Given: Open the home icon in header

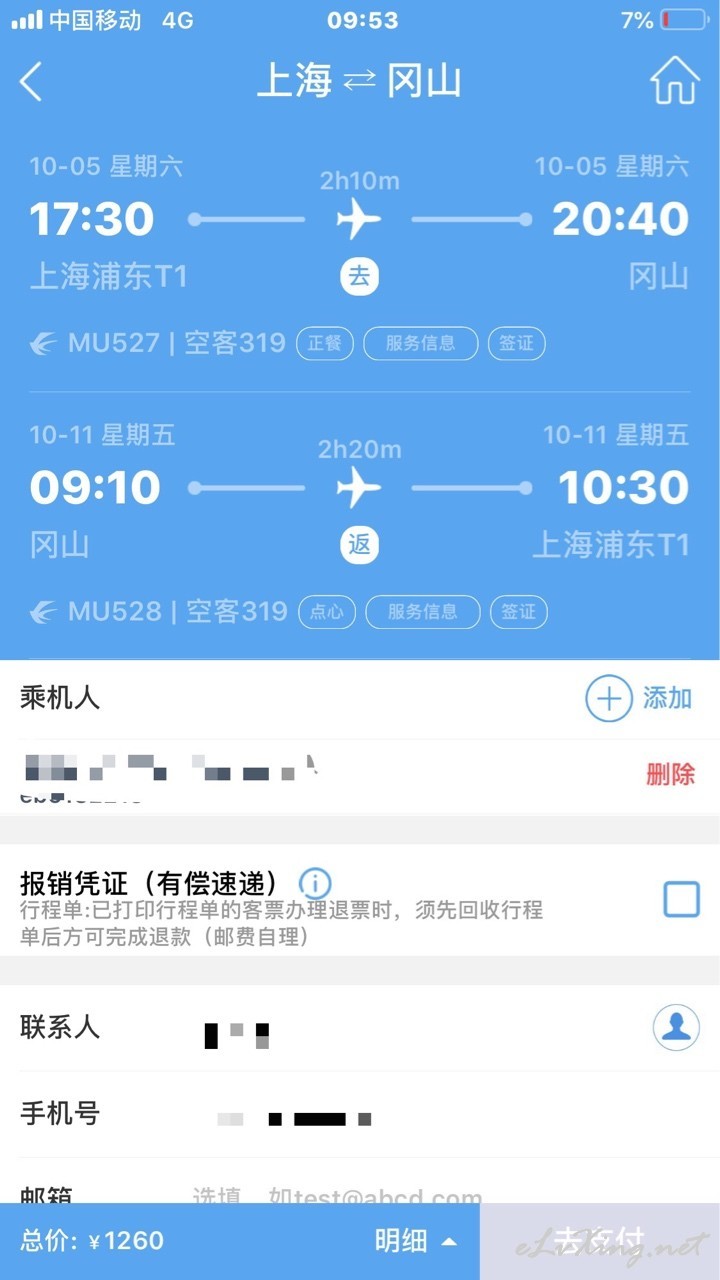Looking at the screenshot, I should 675,80.
